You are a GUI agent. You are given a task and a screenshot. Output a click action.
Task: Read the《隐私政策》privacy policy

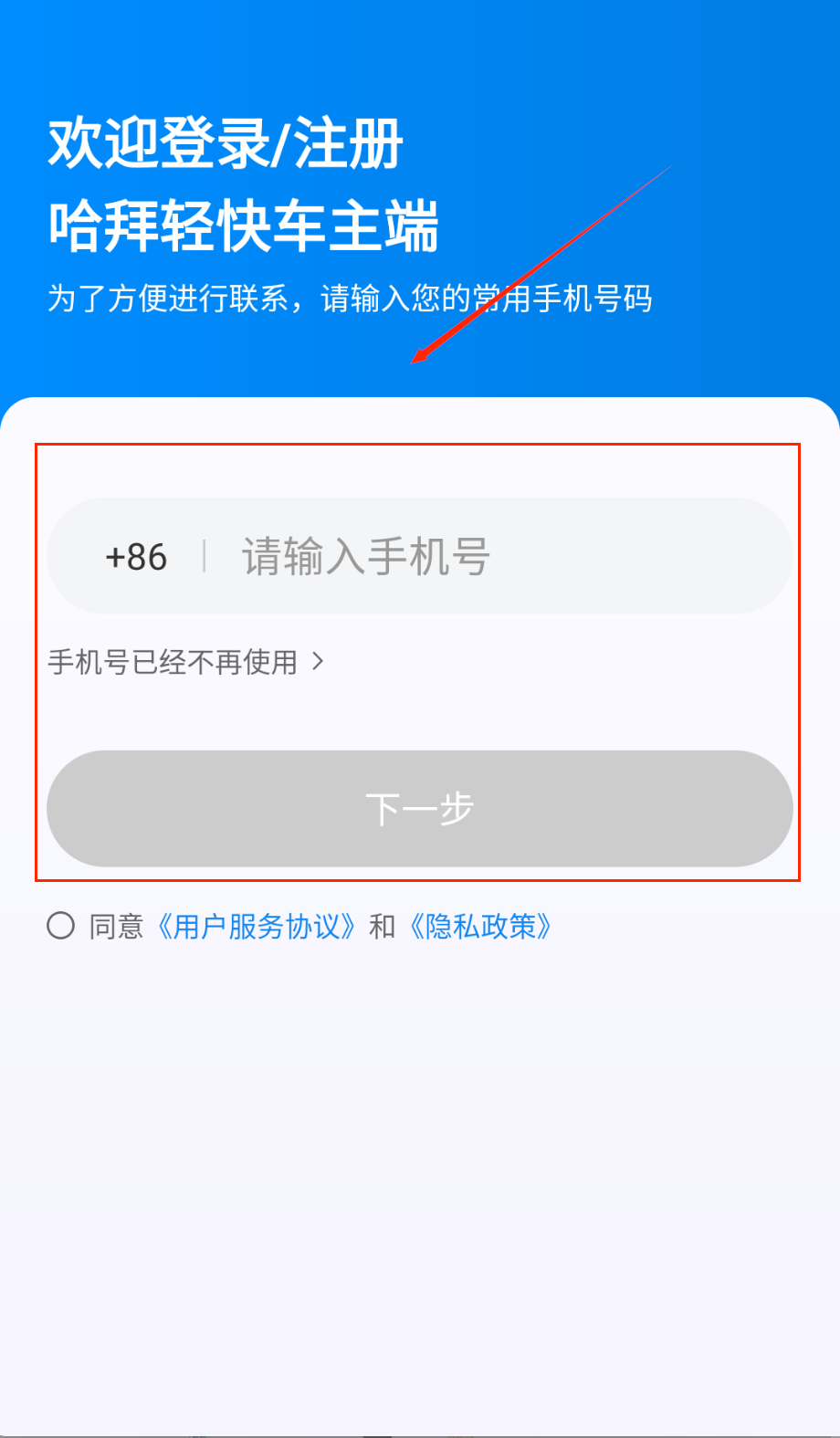coord(479,927)
